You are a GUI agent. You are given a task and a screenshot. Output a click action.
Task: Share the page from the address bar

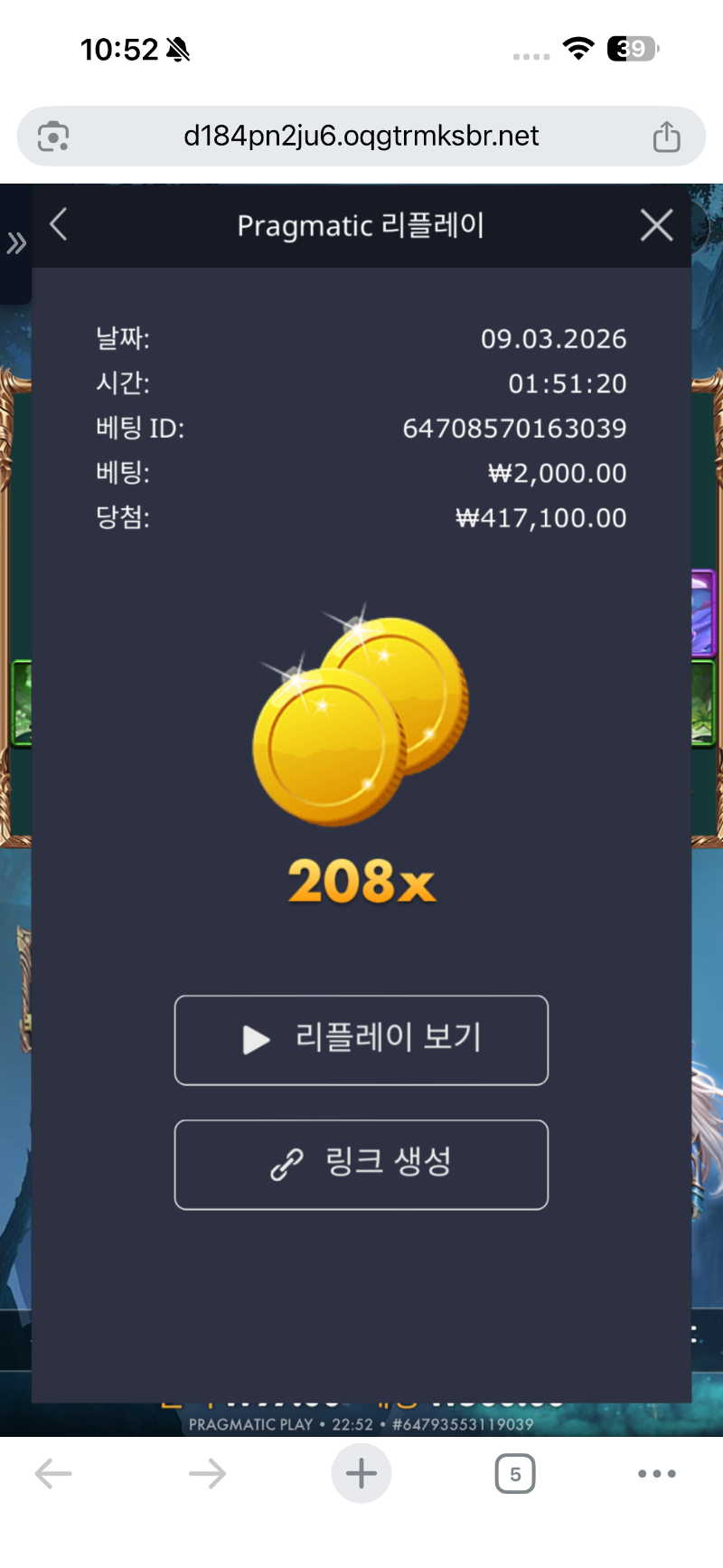(x=666, y=137)
